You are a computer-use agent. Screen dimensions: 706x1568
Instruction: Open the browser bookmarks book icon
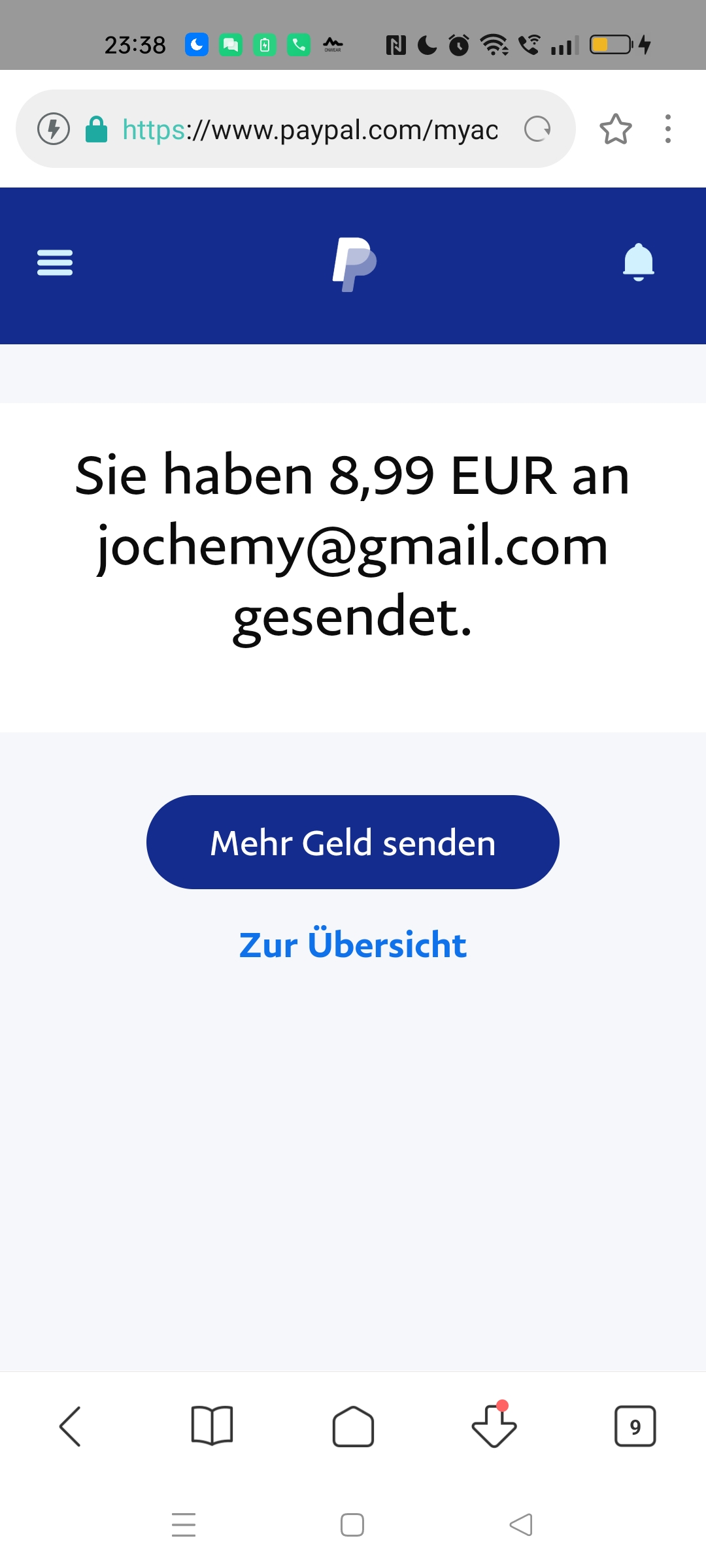[x=212, y=1426]
